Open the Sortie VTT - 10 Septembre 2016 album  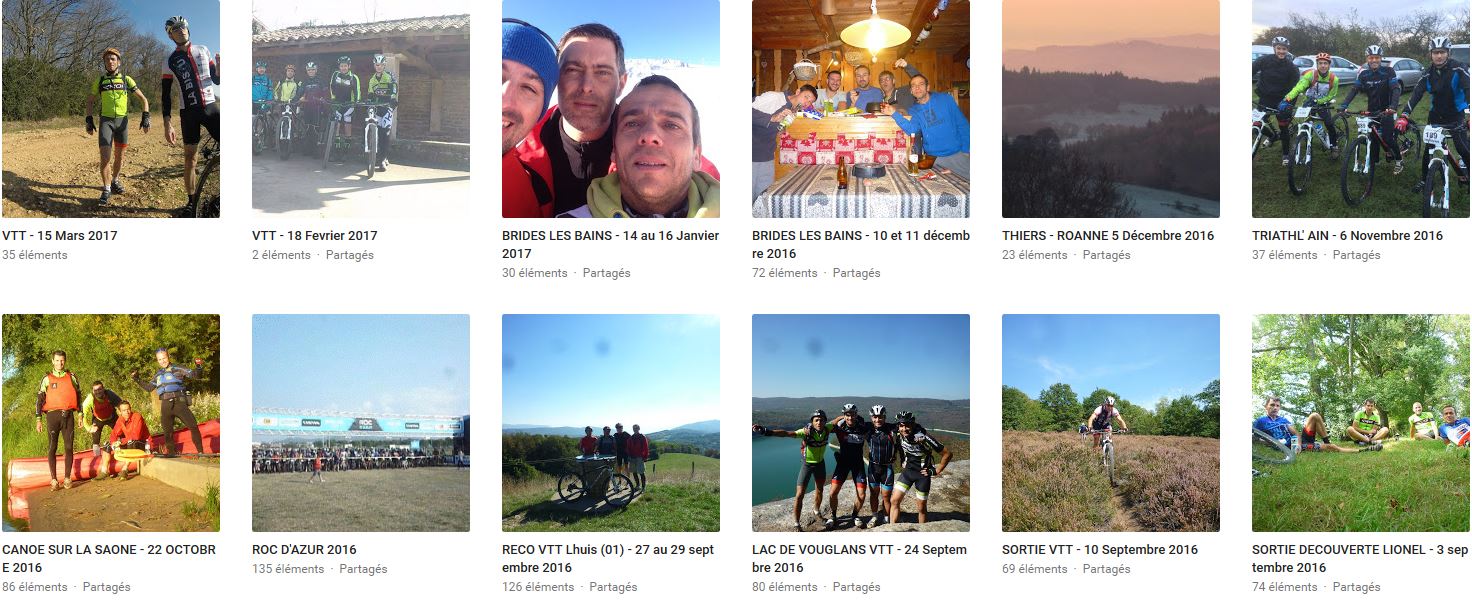point(1110,422)
